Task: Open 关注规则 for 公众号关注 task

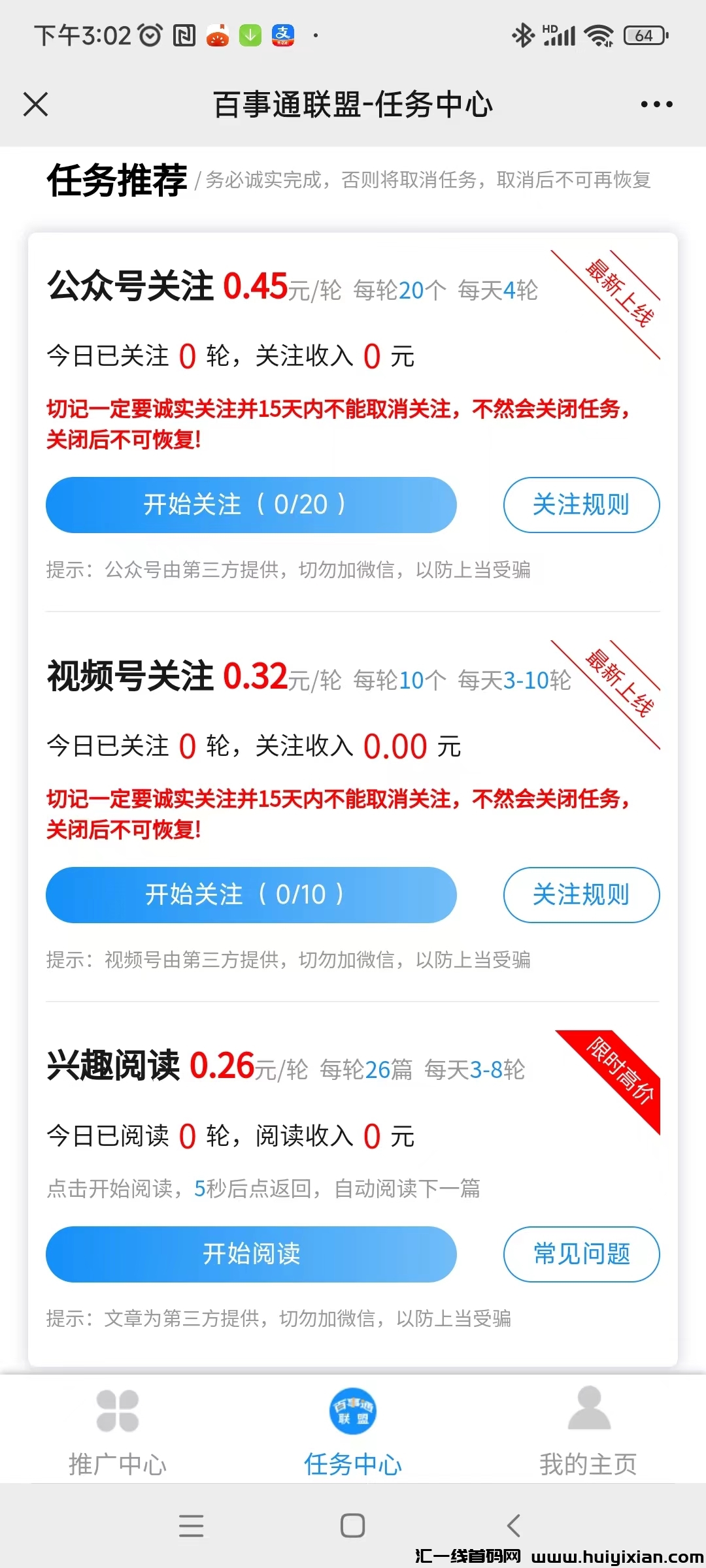Action: (581, 504)
